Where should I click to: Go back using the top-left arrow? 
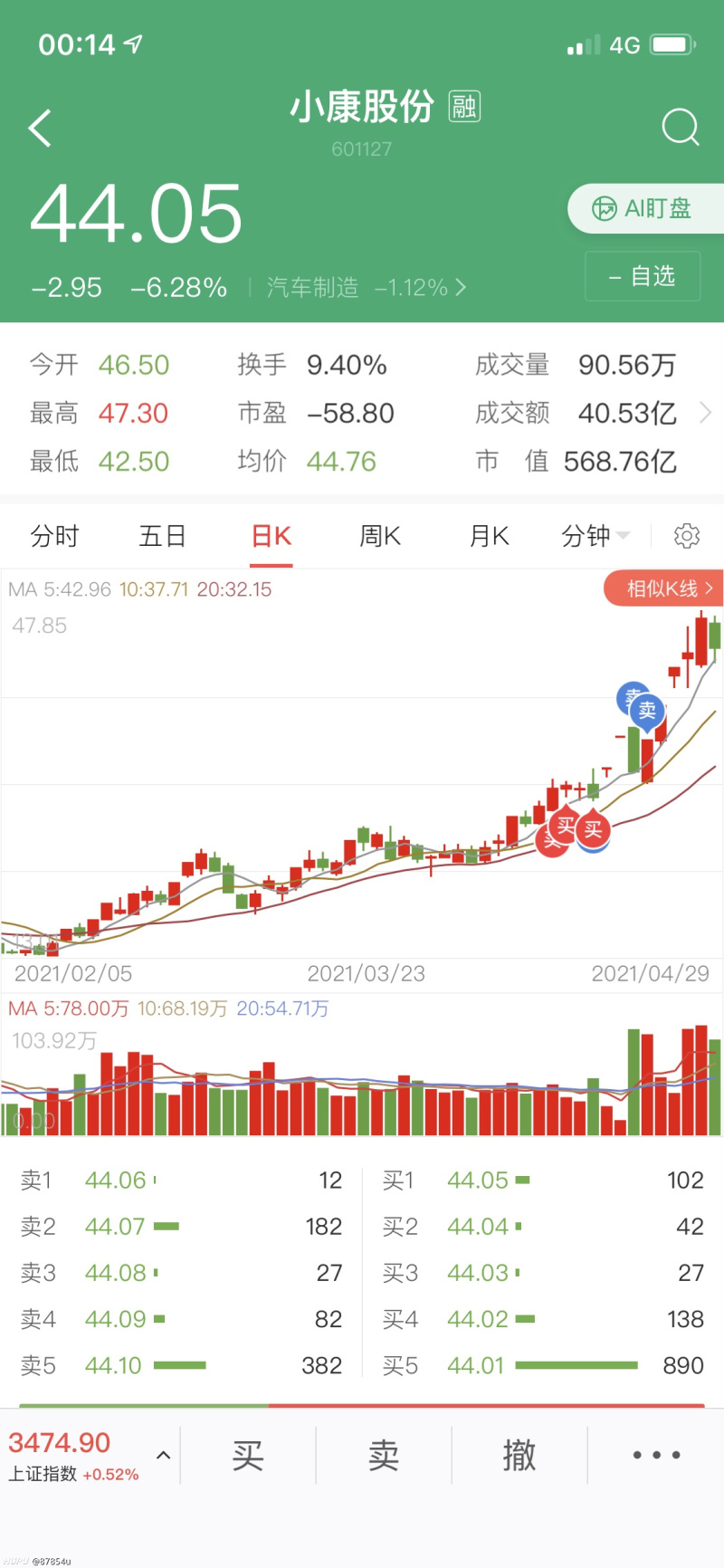[x=40, y=128]
